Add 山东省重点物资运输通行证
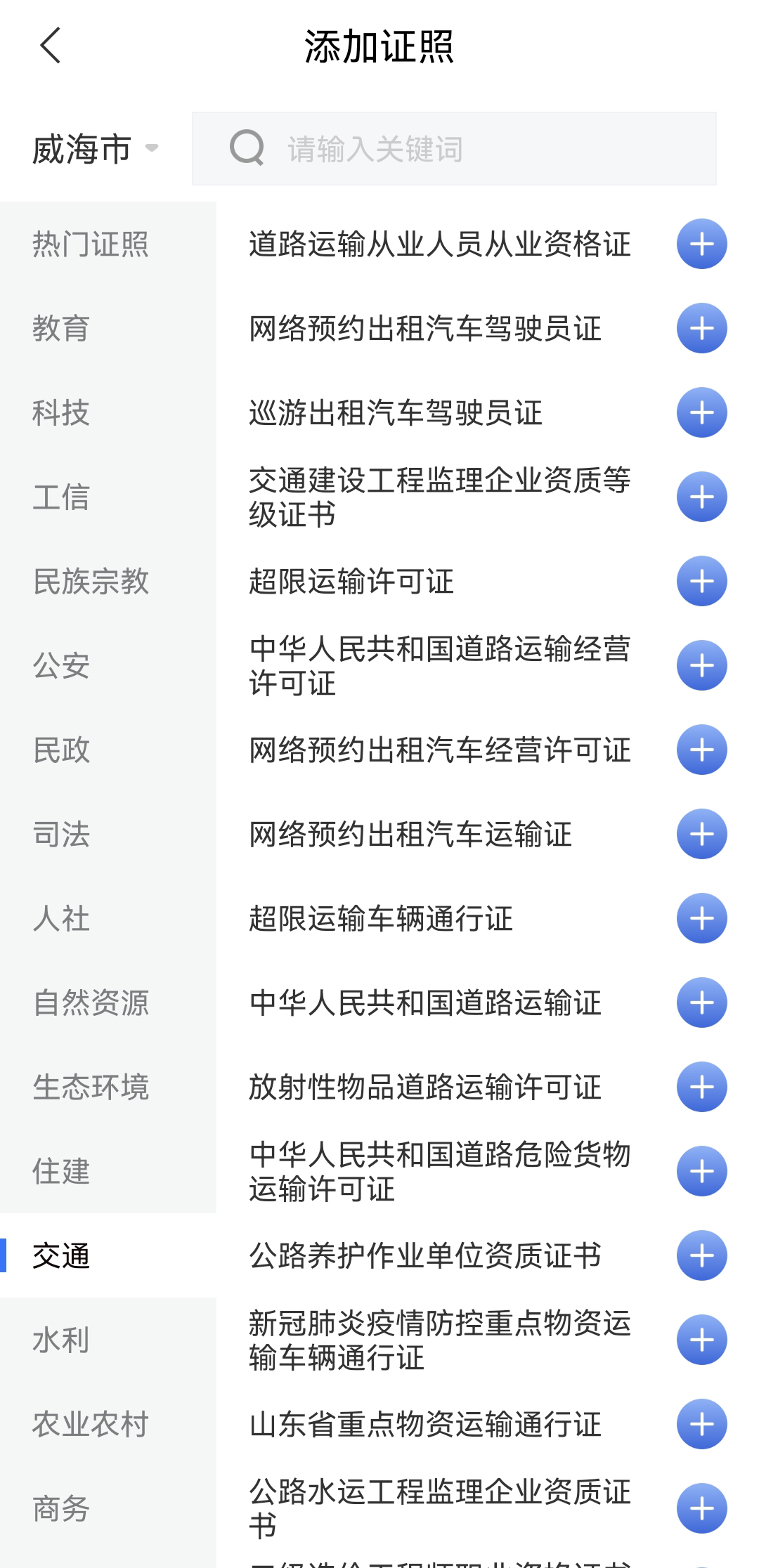 701,1424
